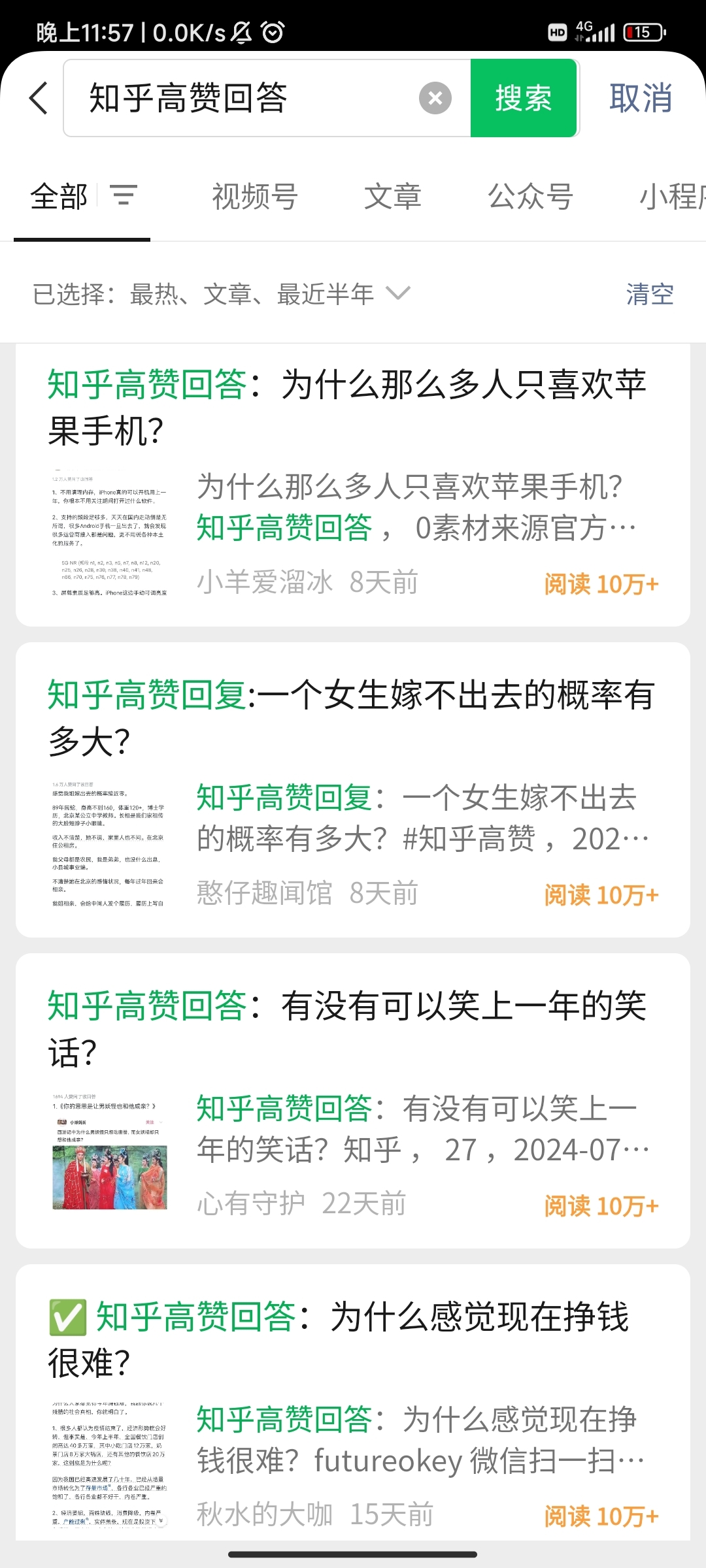Clear all filters with 清空

(x=649, y=294)
